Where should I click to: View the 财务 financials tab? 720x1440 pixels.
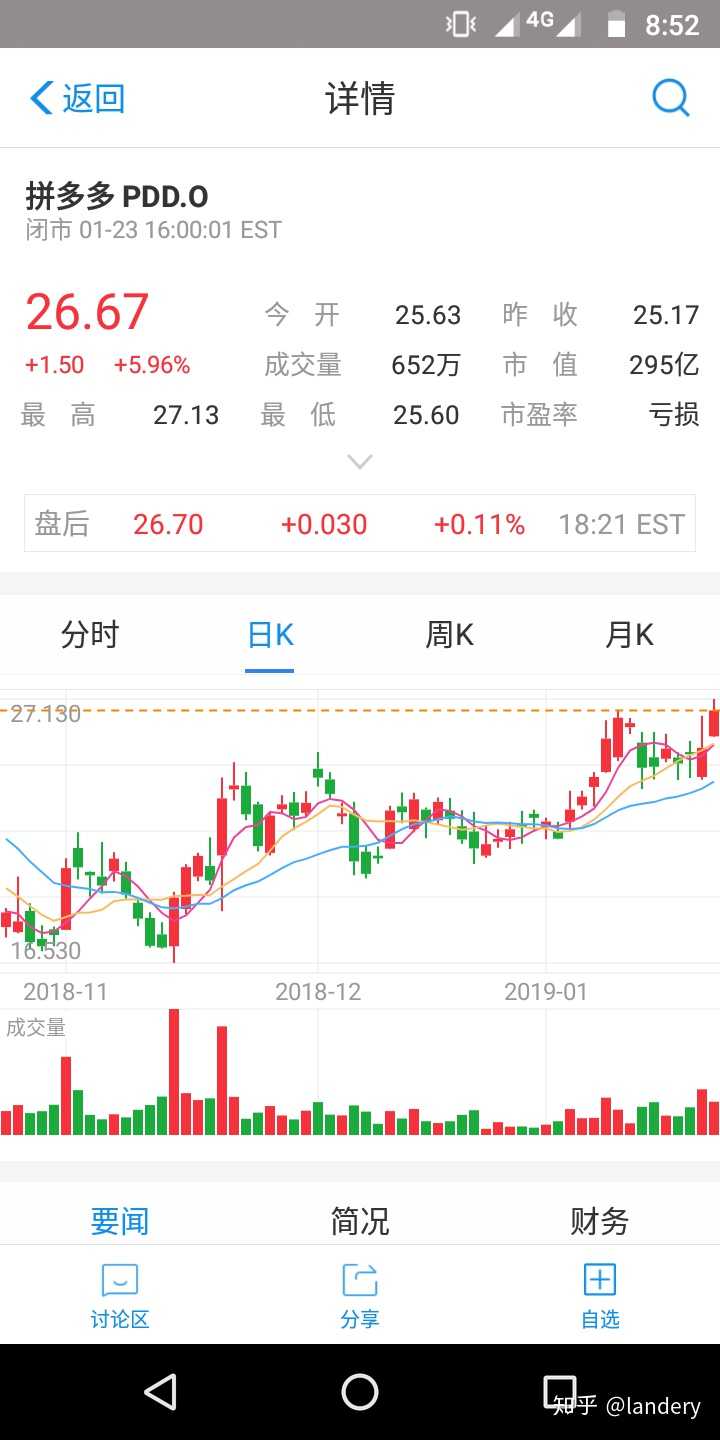600,1221
